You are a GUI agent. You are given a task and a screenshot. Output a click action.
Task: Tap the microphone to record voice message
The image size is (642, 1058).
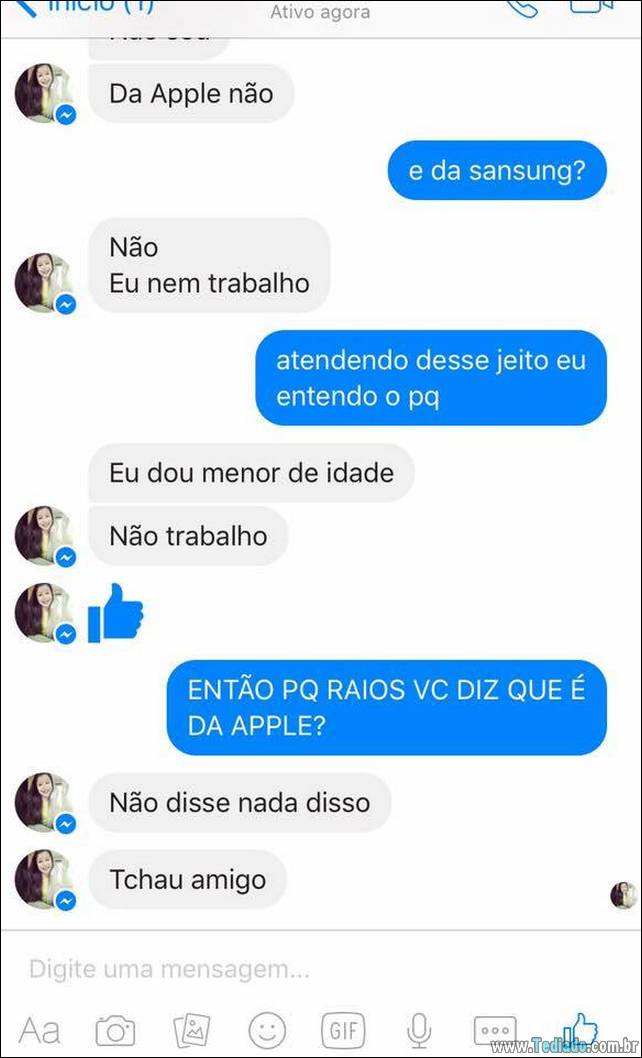tap(419, 1032)
